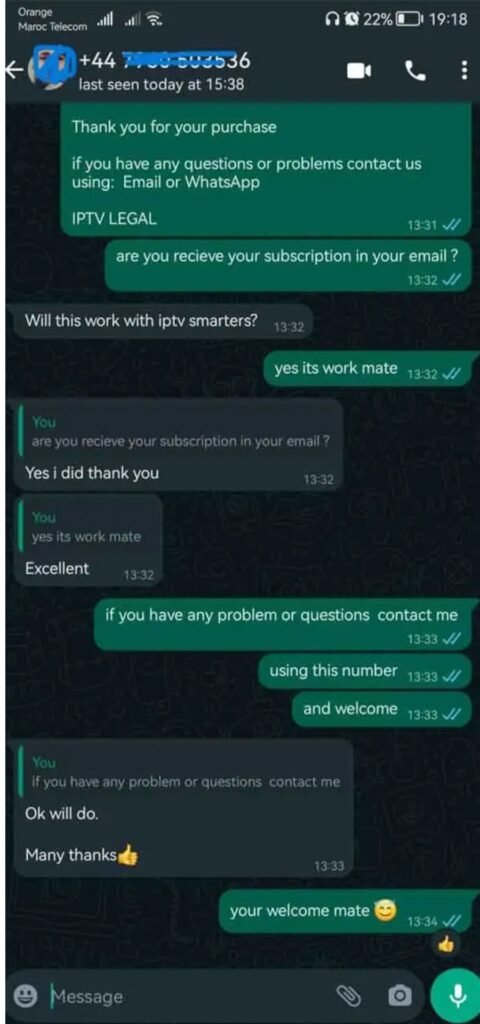This screenshot has height=1024, width=480.
Task: Start a video call with this contact
Action: click(x=359, y=71)
